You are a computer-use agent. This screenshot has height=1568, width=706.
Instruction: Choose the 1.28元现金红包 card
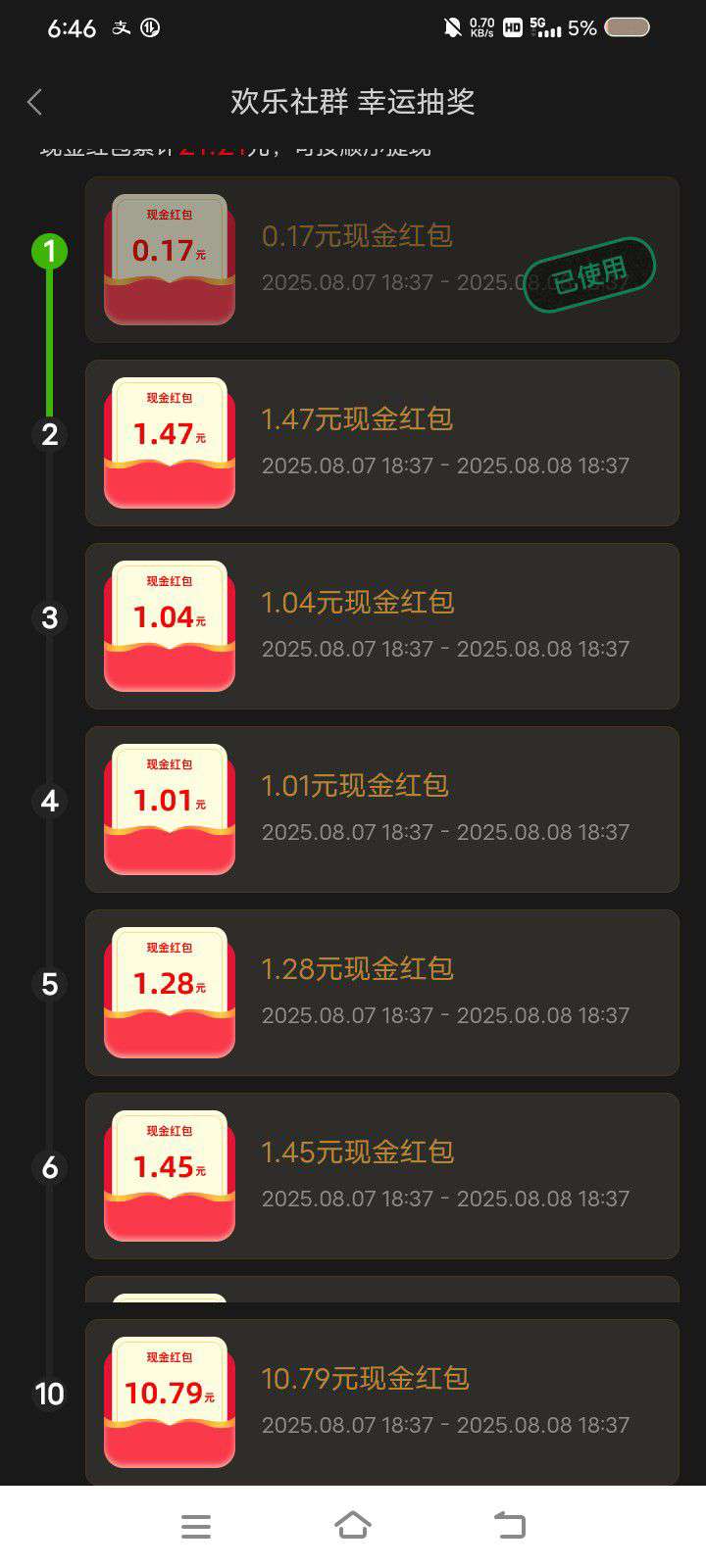(x=381, y=993)
